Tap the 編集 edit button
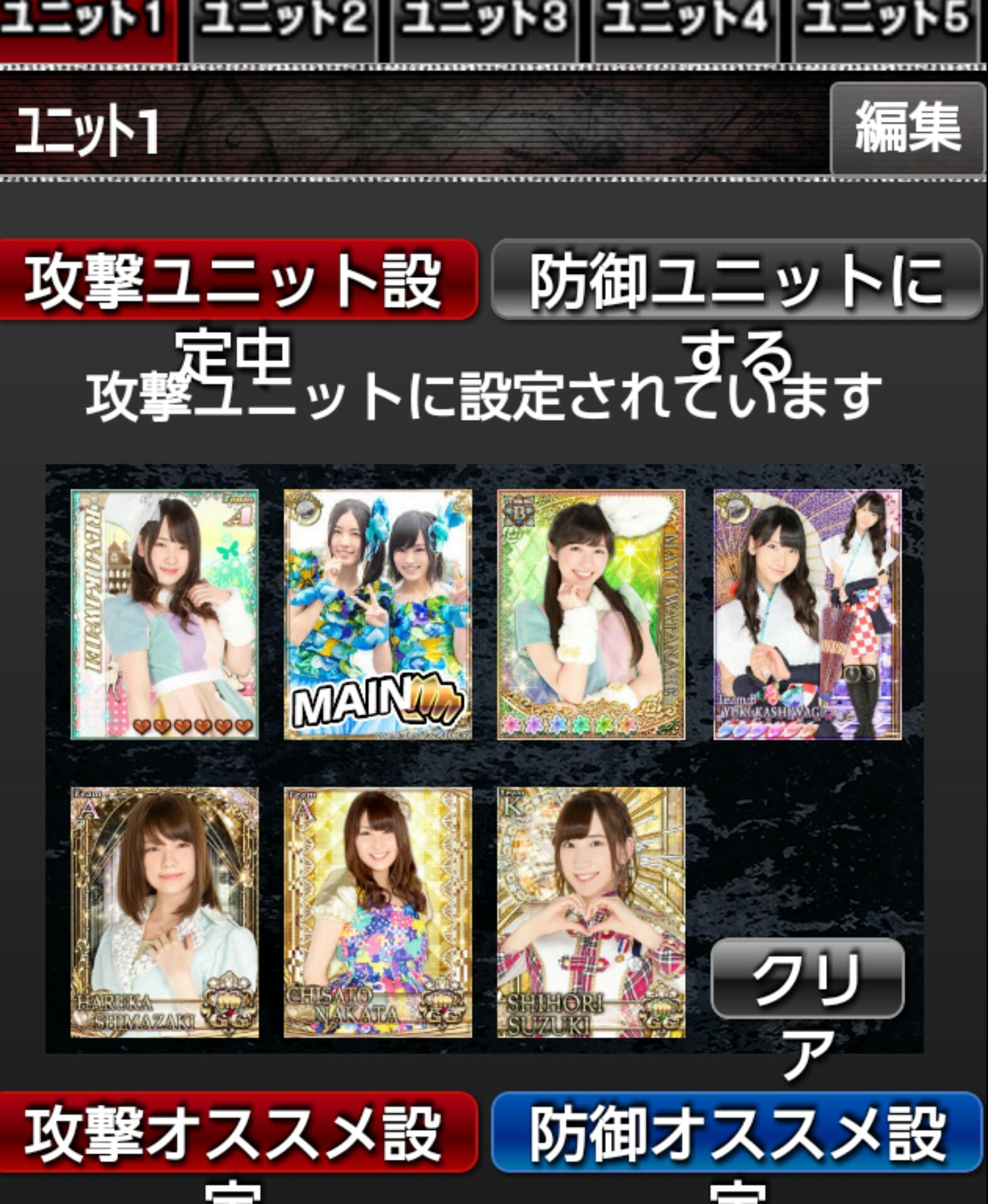 pos(907,129)
